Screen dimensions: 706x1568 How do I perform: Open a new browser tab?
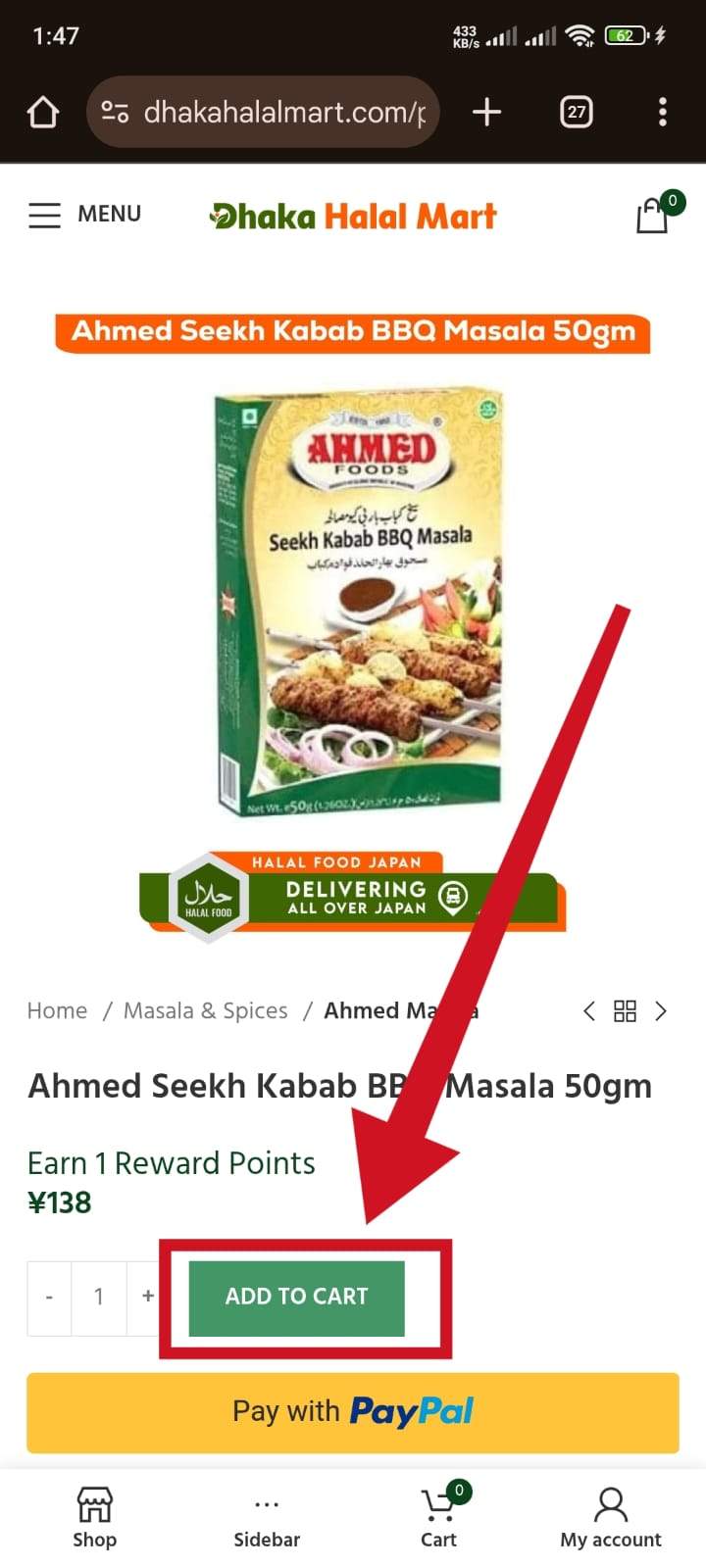[x=486, y=113]
